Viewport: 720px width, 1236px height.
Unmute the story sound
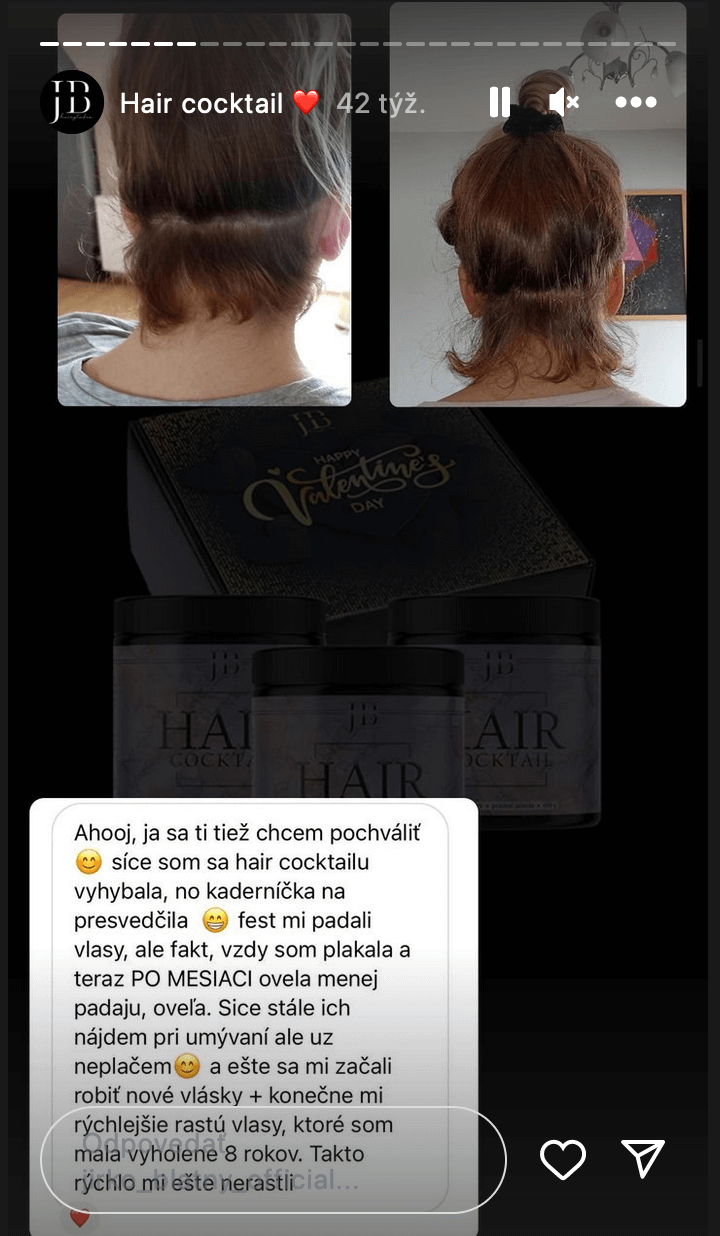point(564,102)
